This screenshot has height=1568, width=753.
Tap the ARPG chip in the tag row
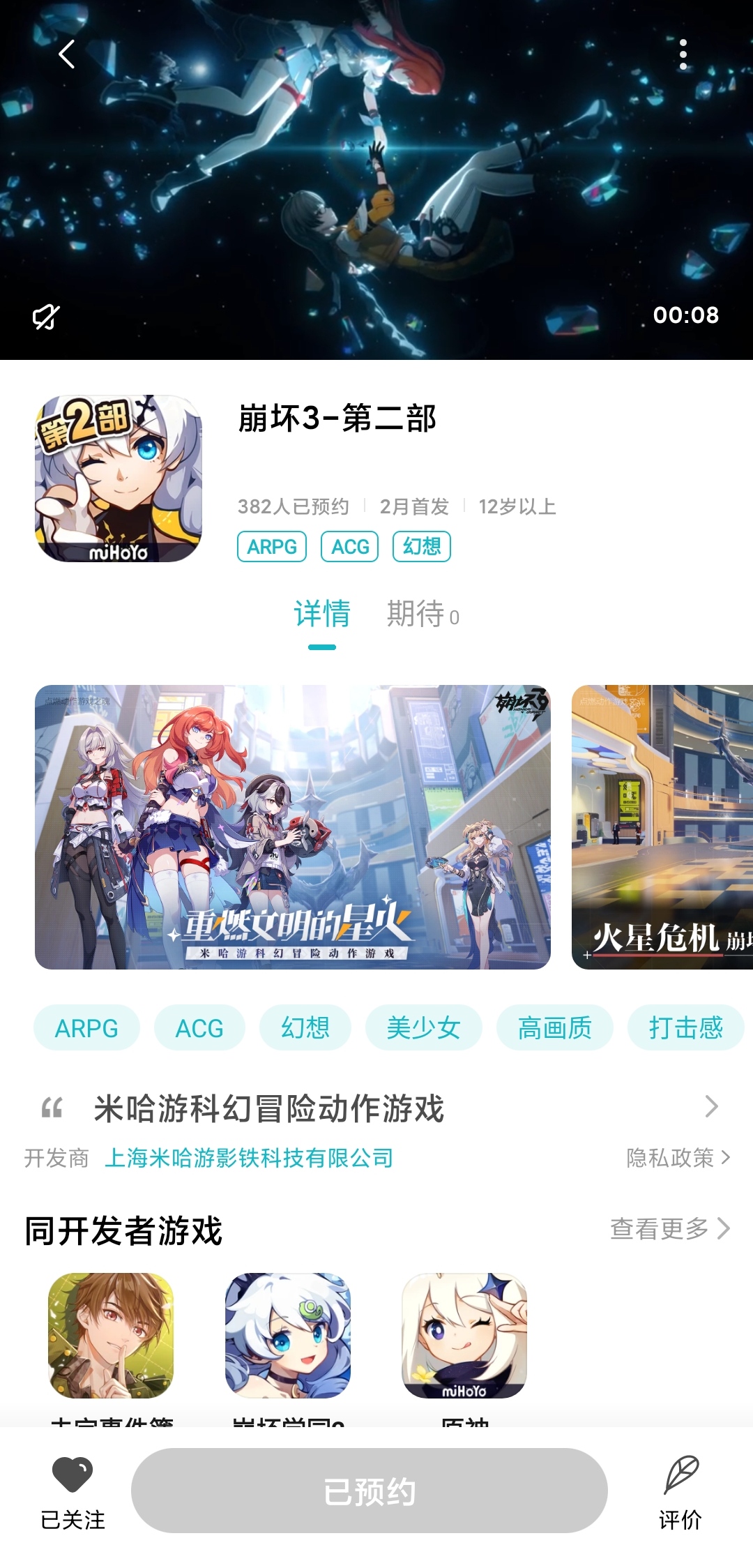(86, 1028)
